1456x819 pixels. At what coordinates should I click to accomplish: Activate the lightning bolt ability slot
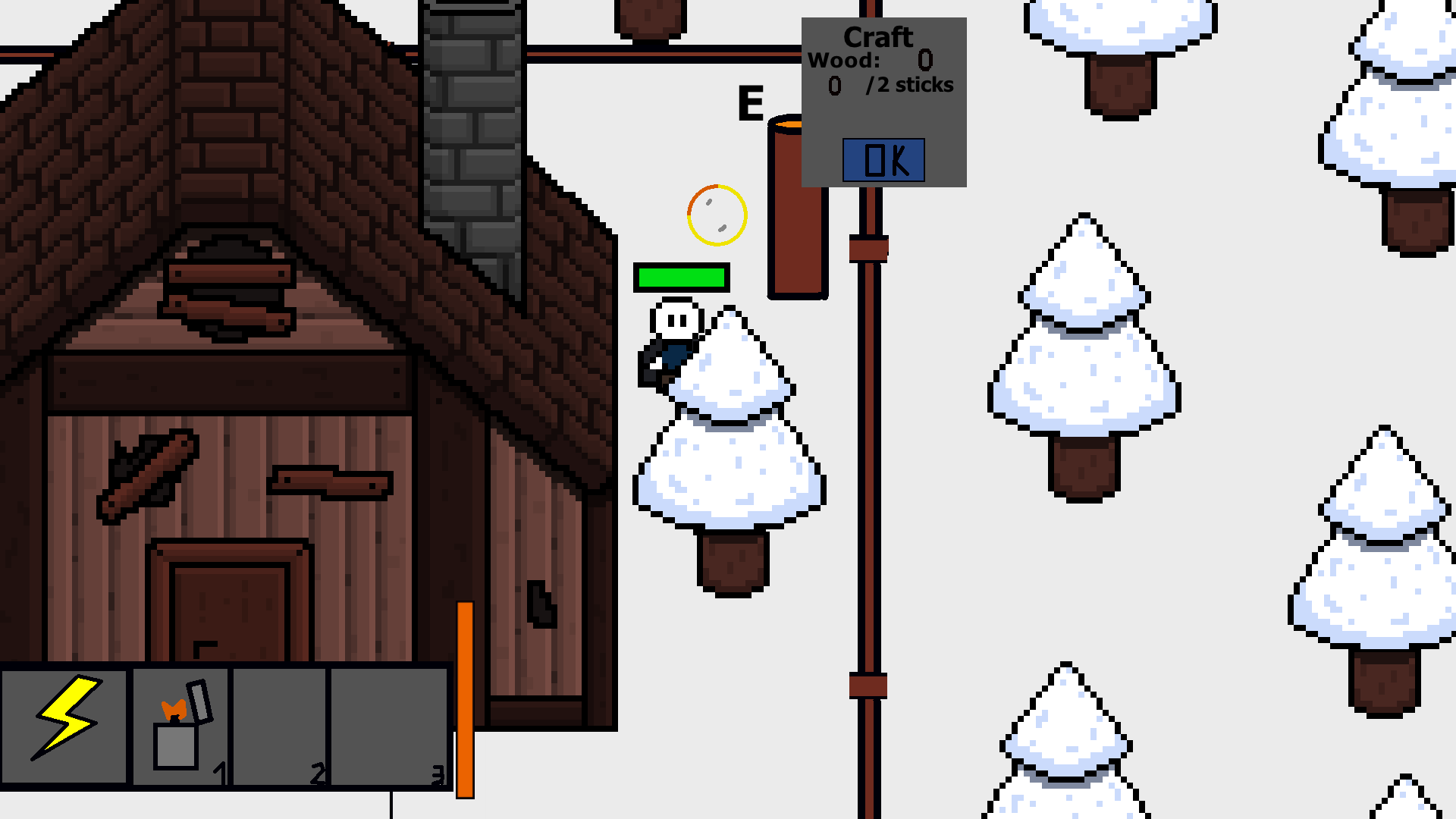64,726
